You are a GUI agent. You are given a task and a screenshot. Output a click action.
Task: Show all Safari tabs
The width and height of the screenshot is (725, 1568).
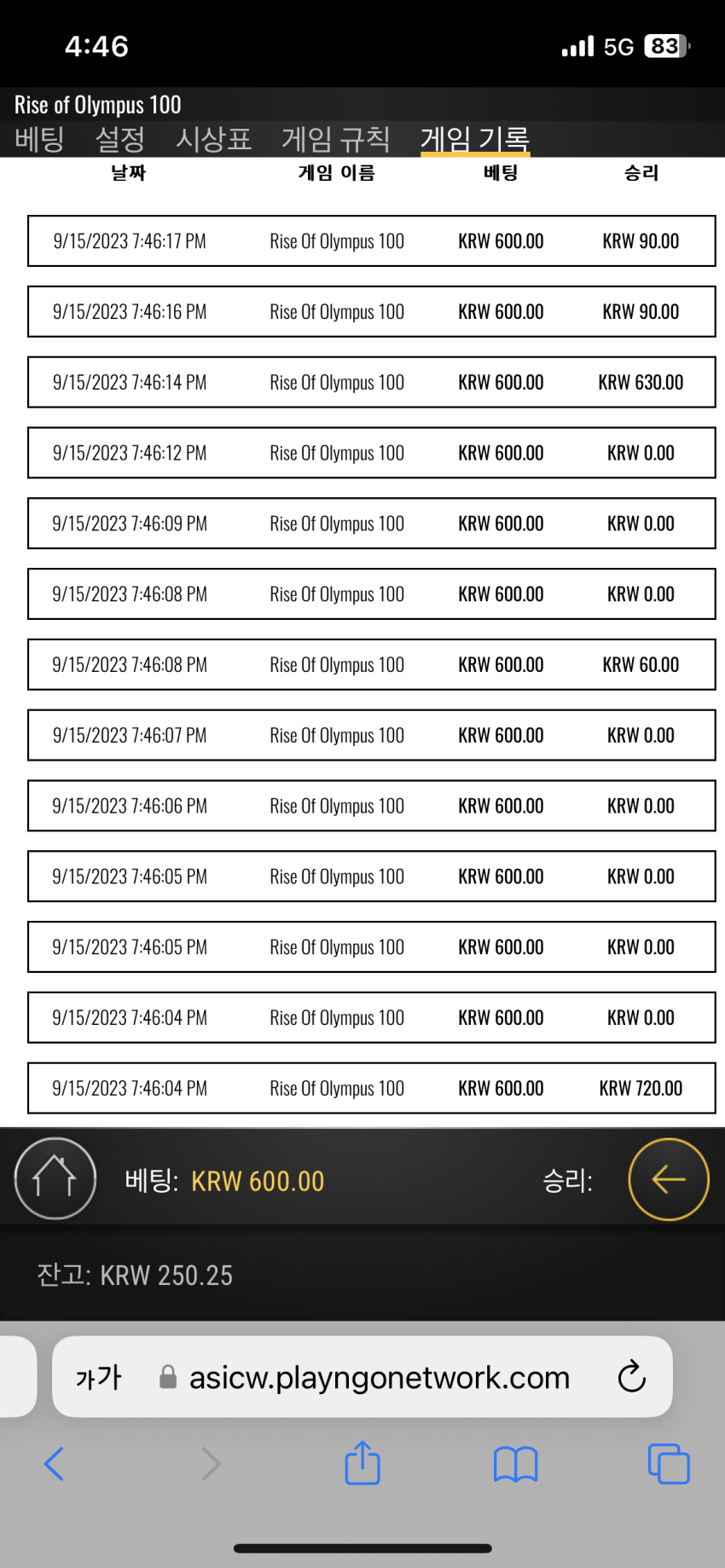(669, 1464)
